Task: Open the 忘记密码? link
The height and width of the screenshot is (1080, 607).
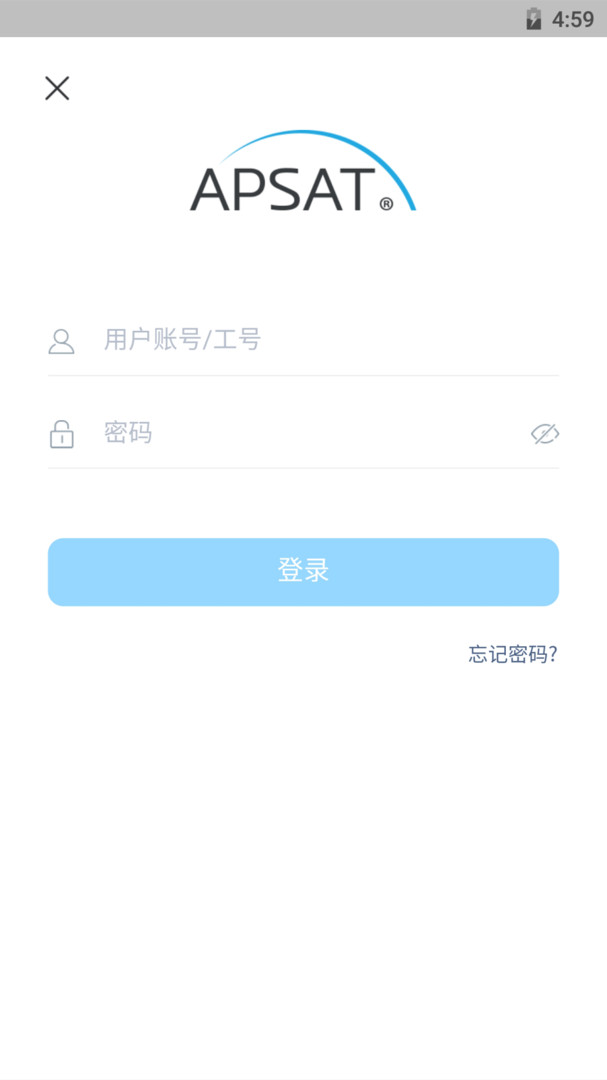Action: [x=513, y=654]
